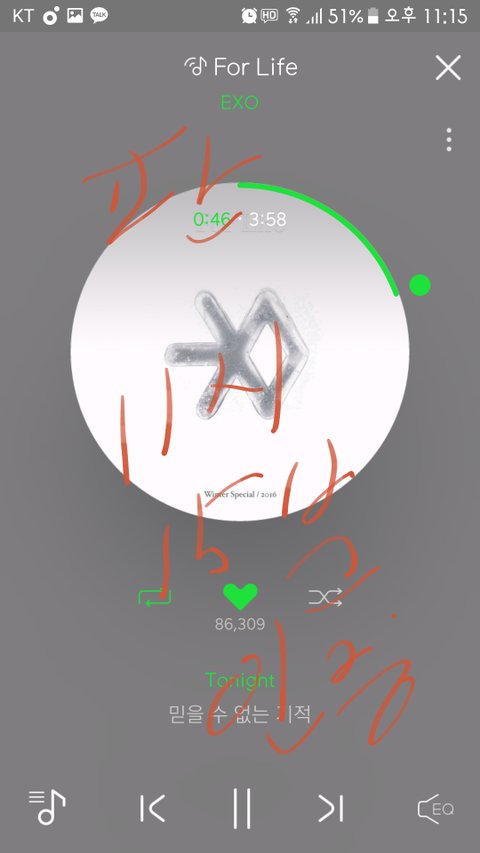The image size is (480, 853).
Task: Close the music player screen
Action: 448,68
